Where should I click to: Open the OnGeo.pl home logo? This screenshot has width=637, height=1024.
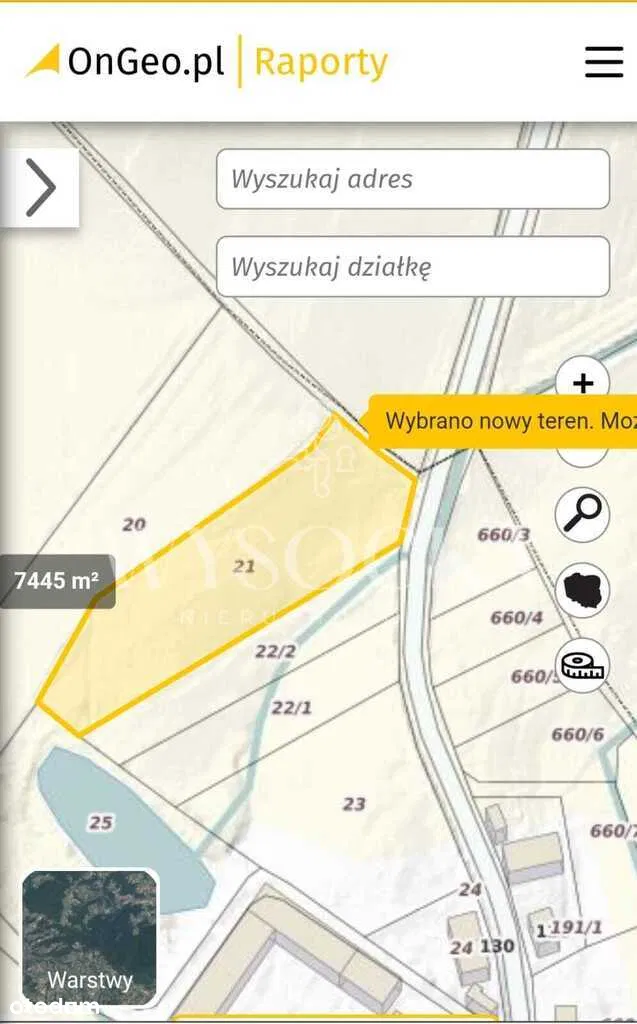pyautogui.click(x=126, y=62)
